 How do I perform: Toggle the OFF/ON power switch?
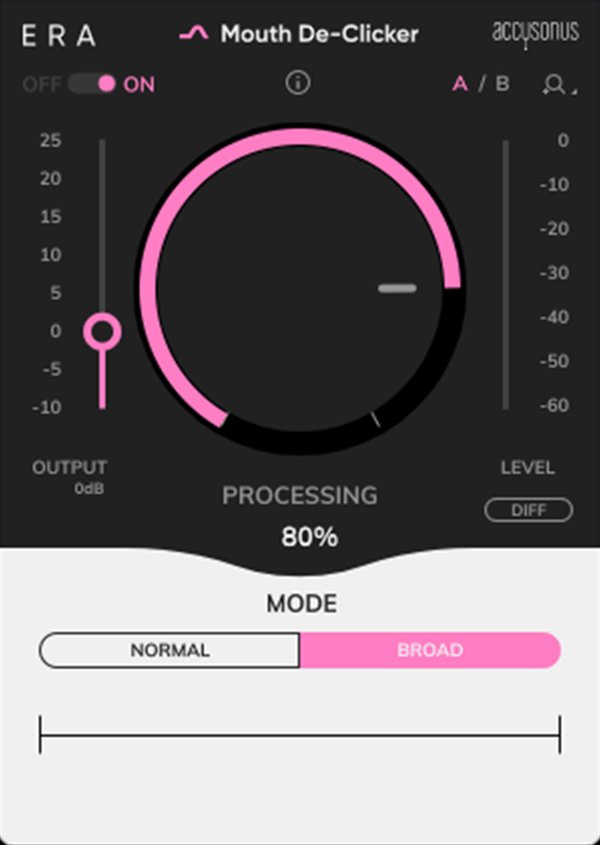point(92,84)
